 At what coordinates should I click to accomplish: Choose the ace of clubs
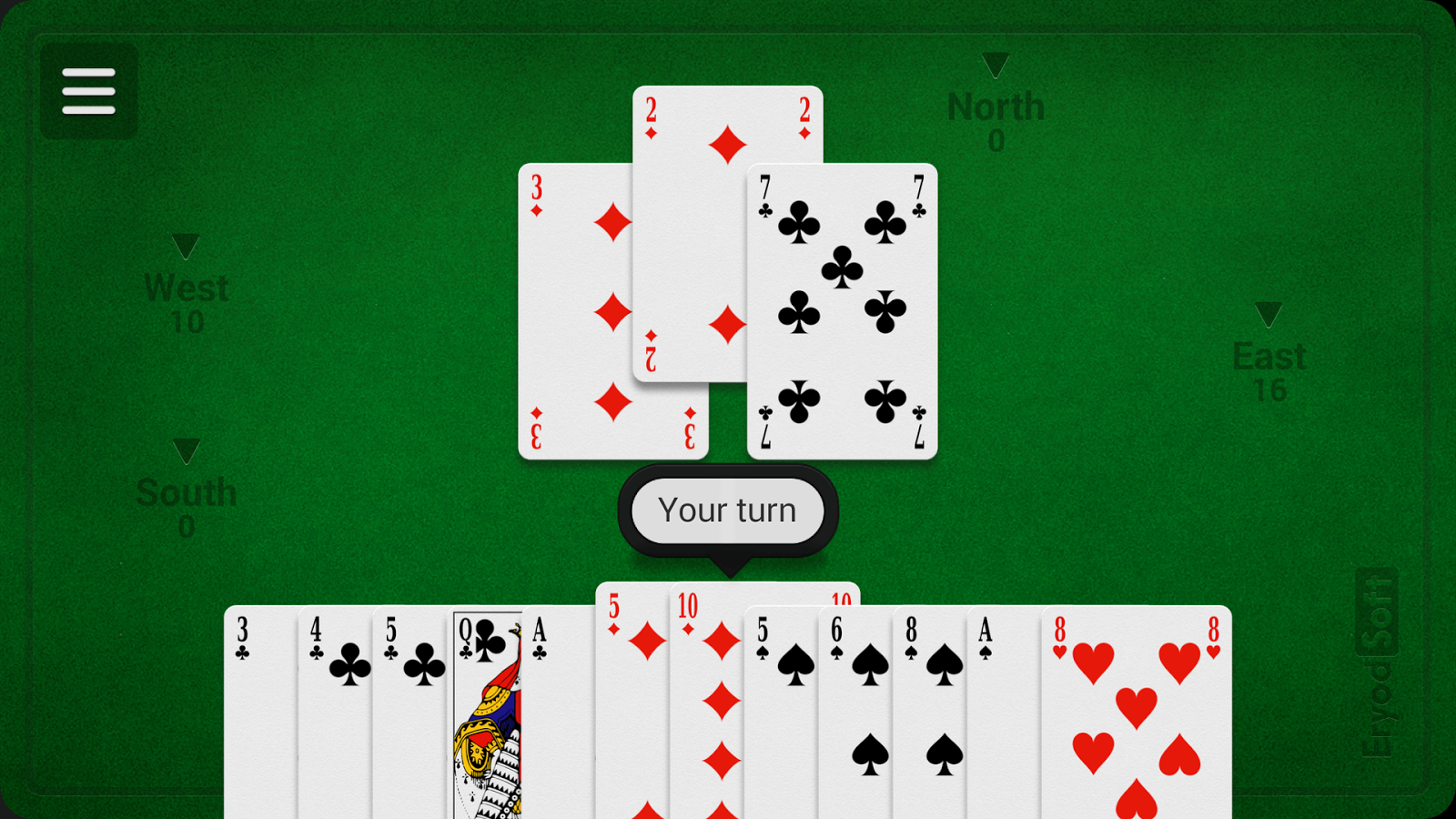pyautogui.click(x=557, y=710)
